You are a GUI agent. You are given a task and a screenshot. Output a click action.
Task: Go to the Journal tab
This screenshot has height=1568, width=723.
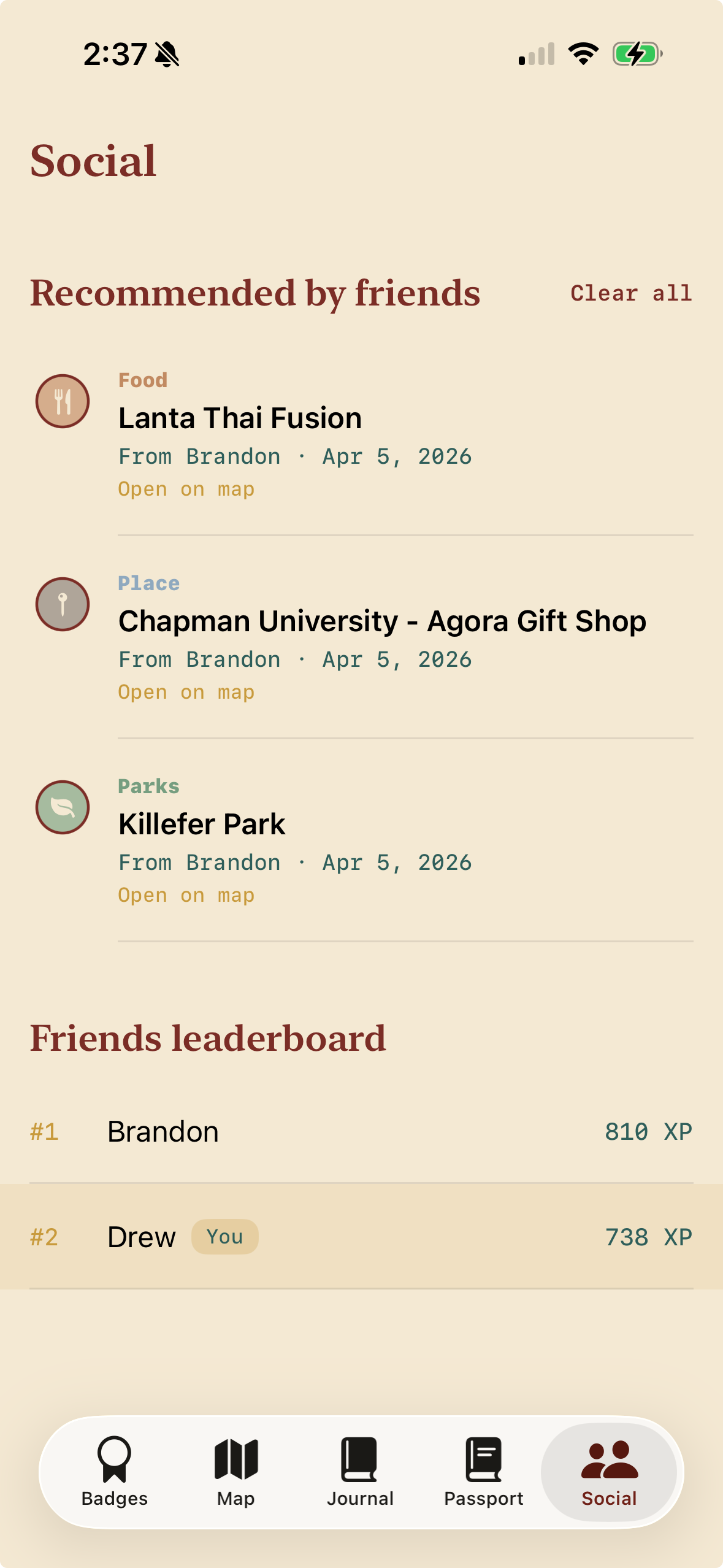(360, 1471)
